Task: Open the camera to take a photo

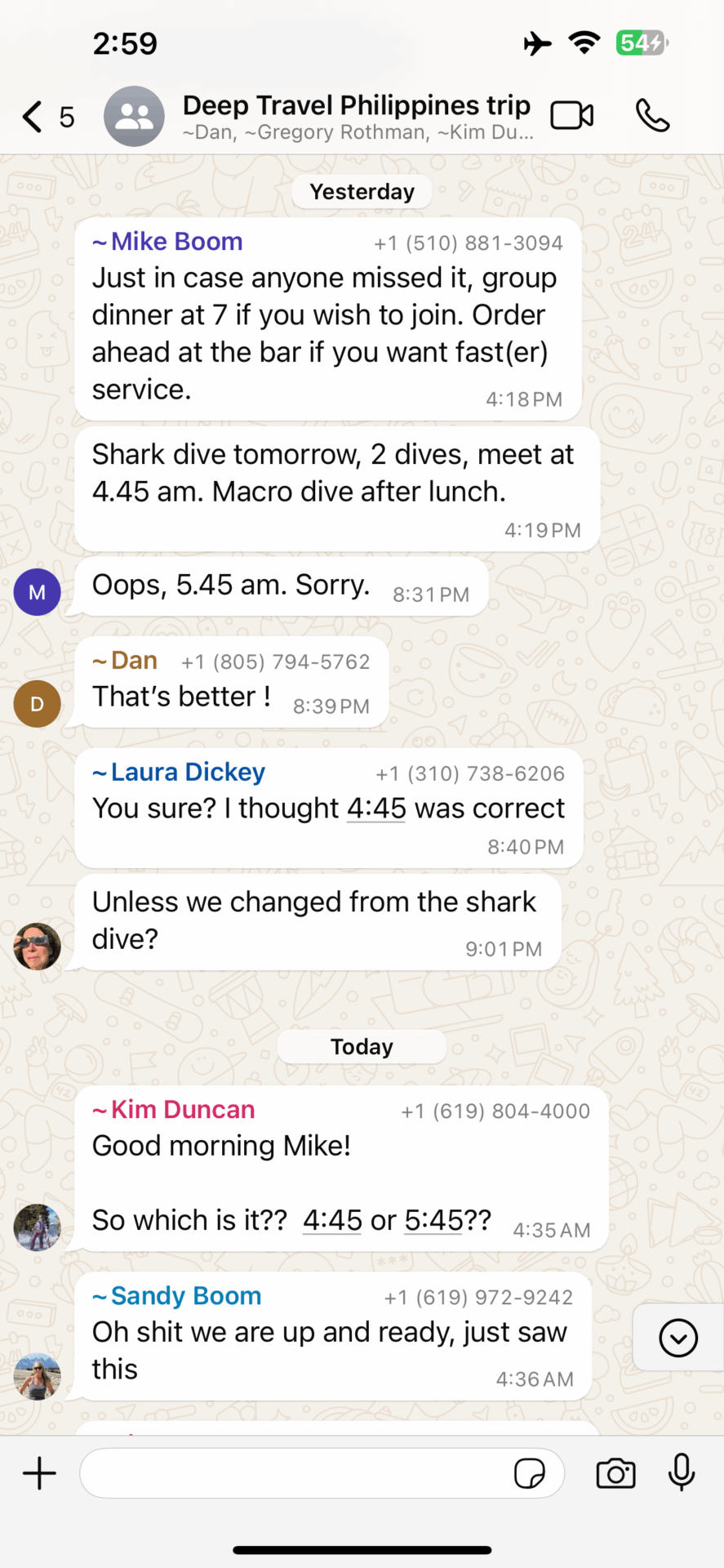Action: pos(615,1474)
